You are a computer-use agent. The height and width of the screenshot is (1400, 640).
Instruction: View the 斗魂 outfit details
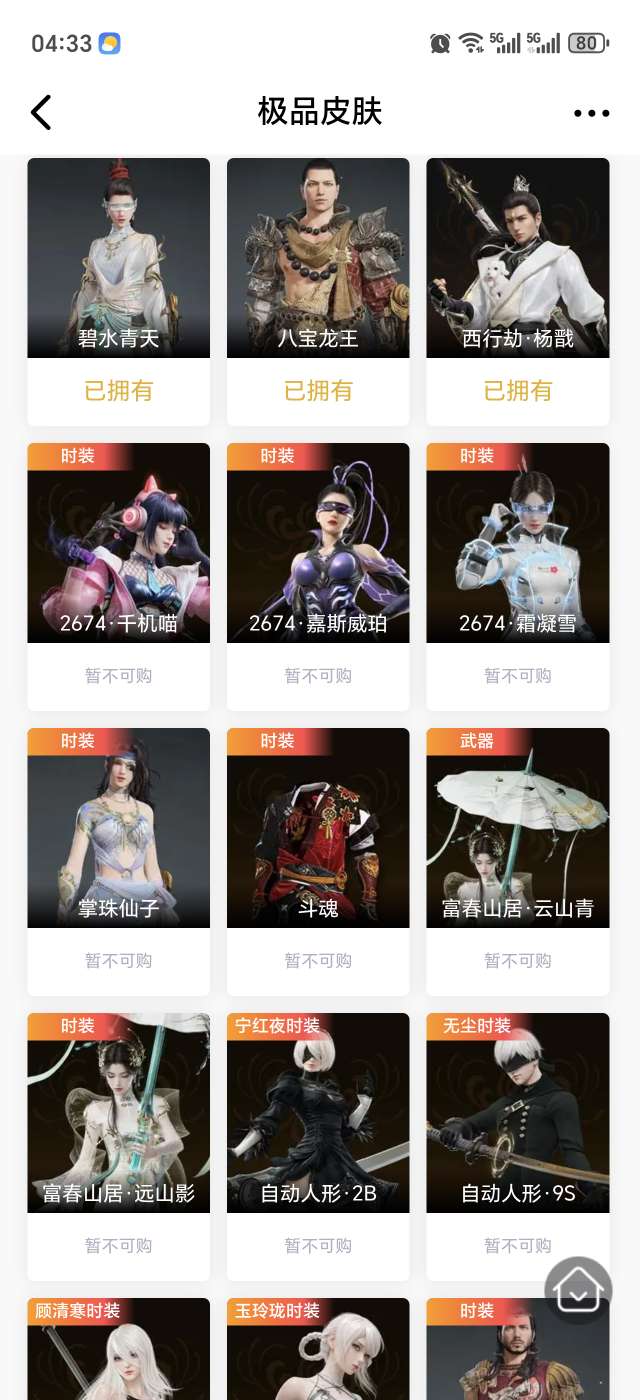318,830
